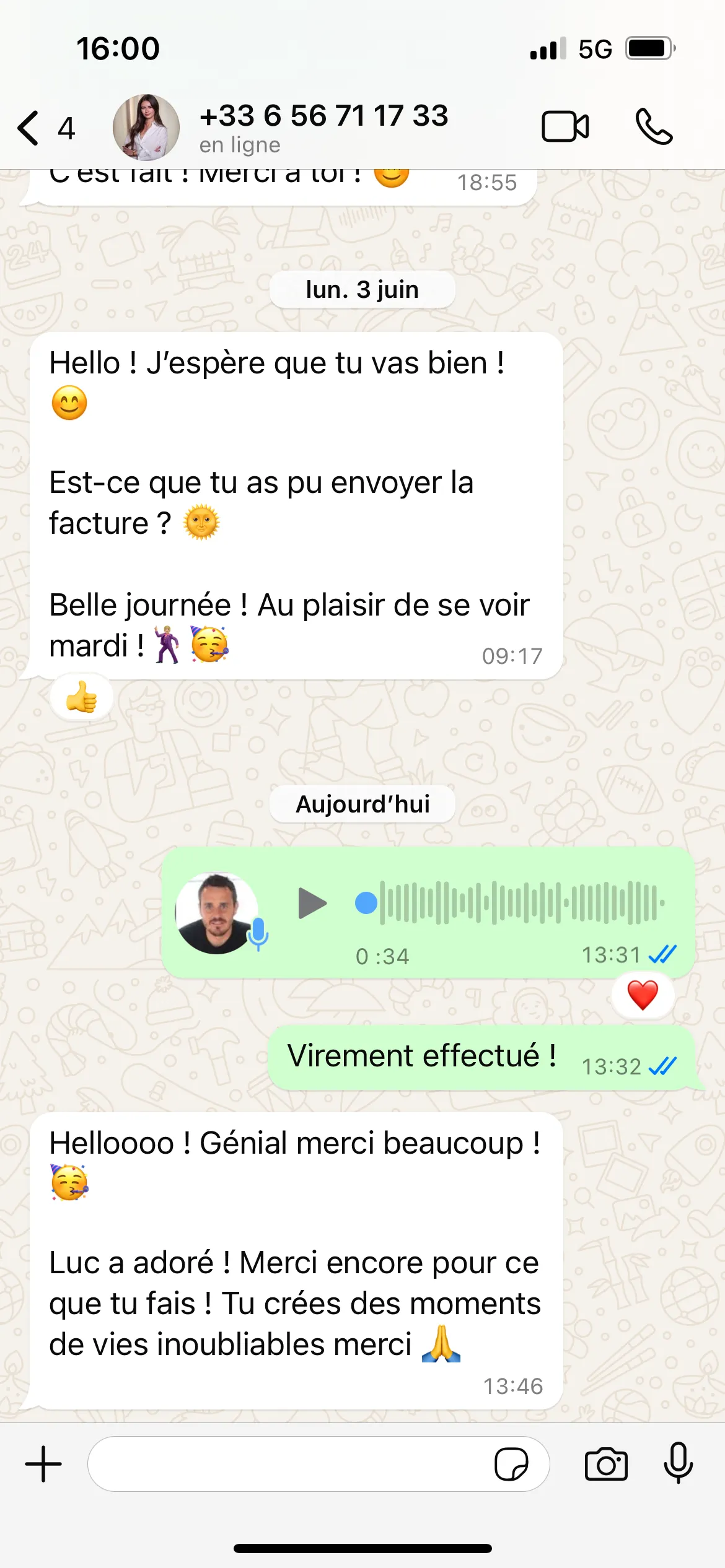This screenshot has height=1568, width=725.
Task: View the heart reaction on the voice message
Action: (x=643, y=995)
